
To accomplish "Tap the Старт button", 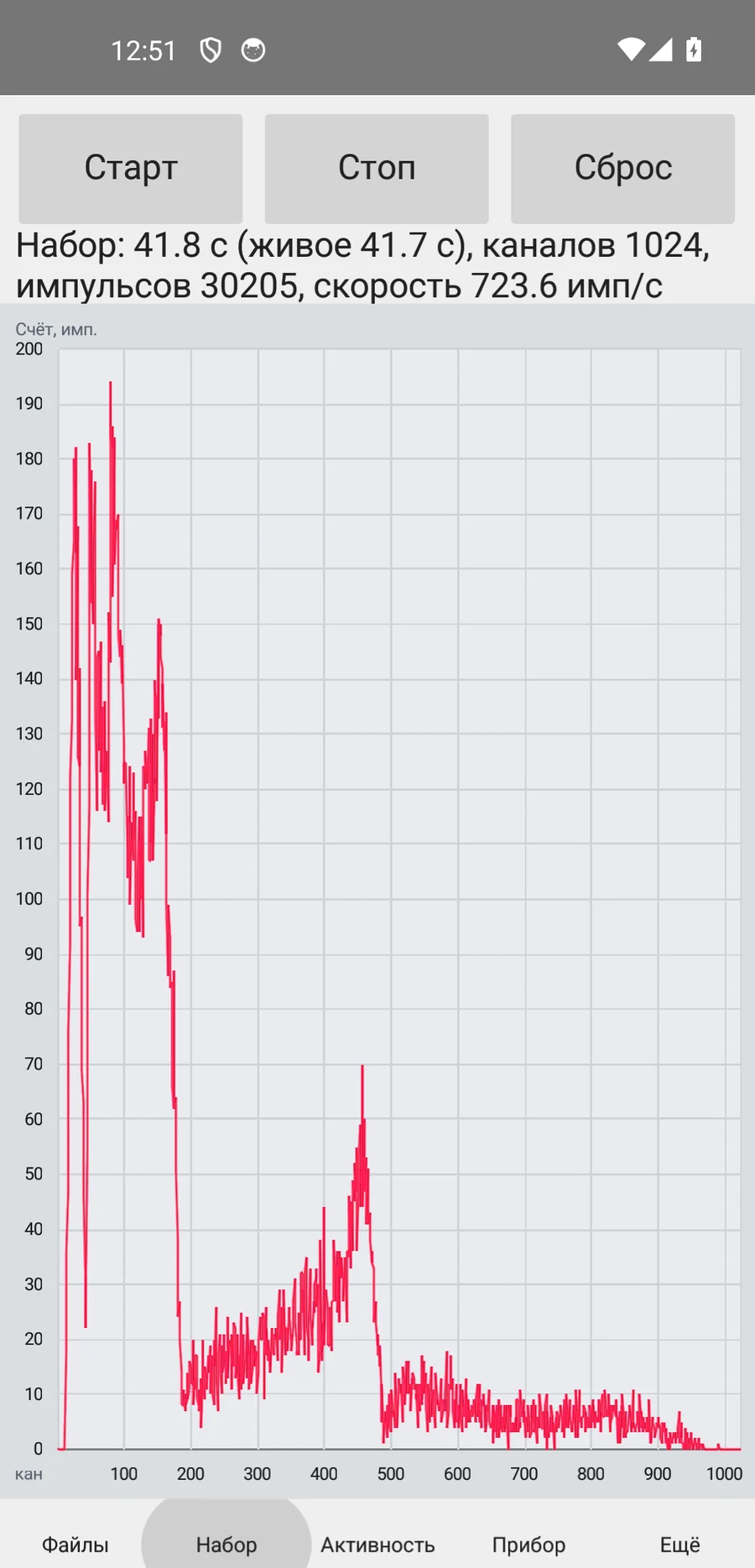I will pos(131,169).
